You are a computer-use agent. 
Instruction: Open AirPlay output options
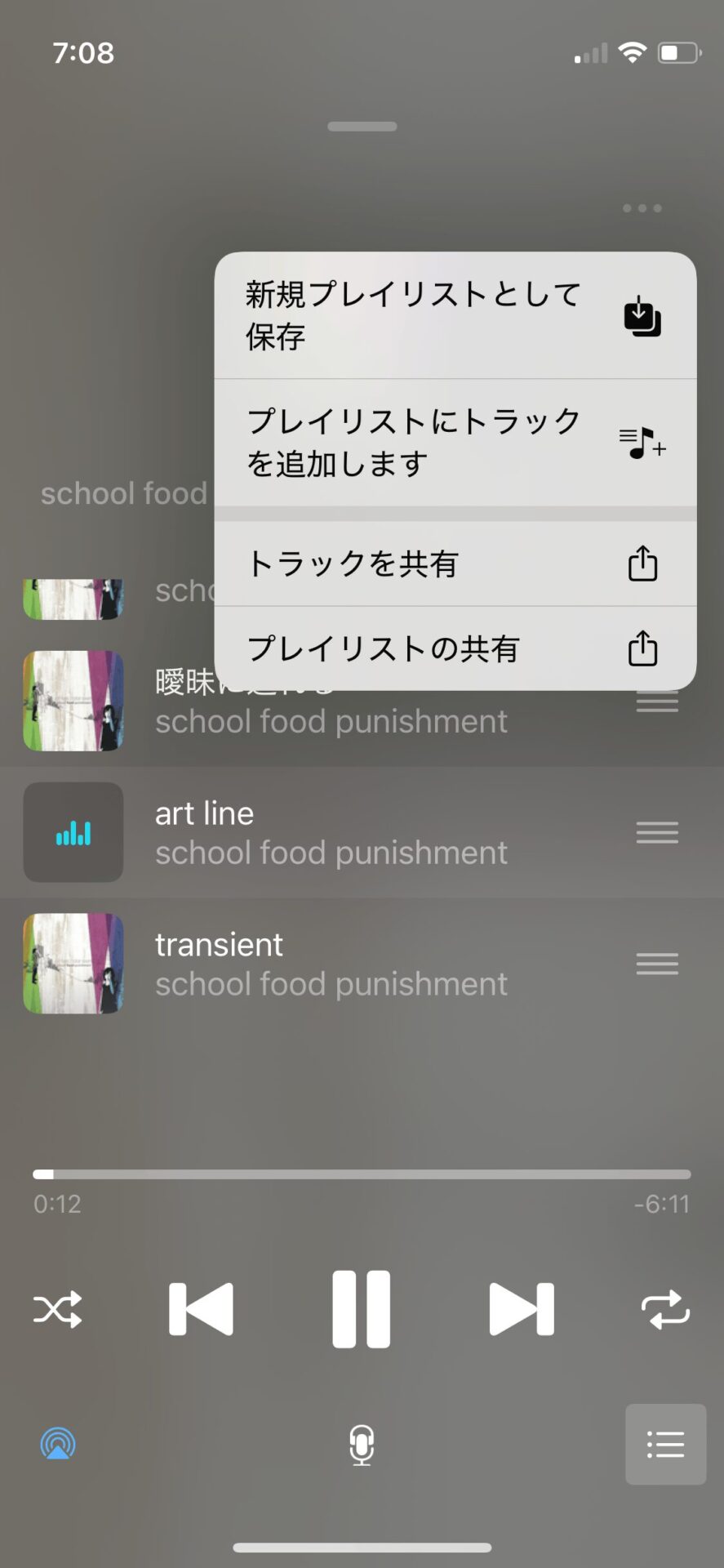coord(58,1444)
